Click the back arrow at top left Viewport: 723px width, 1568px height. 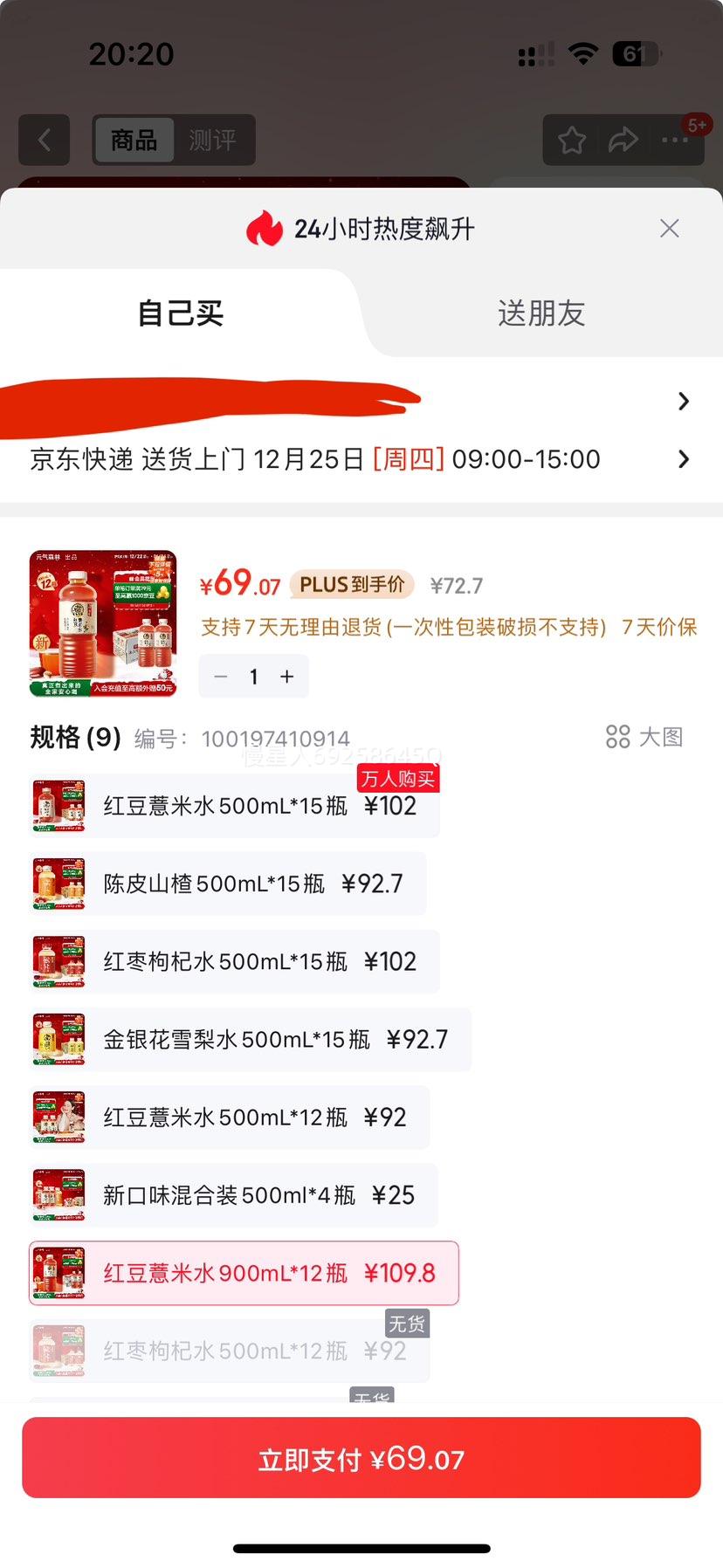point(44,140)
